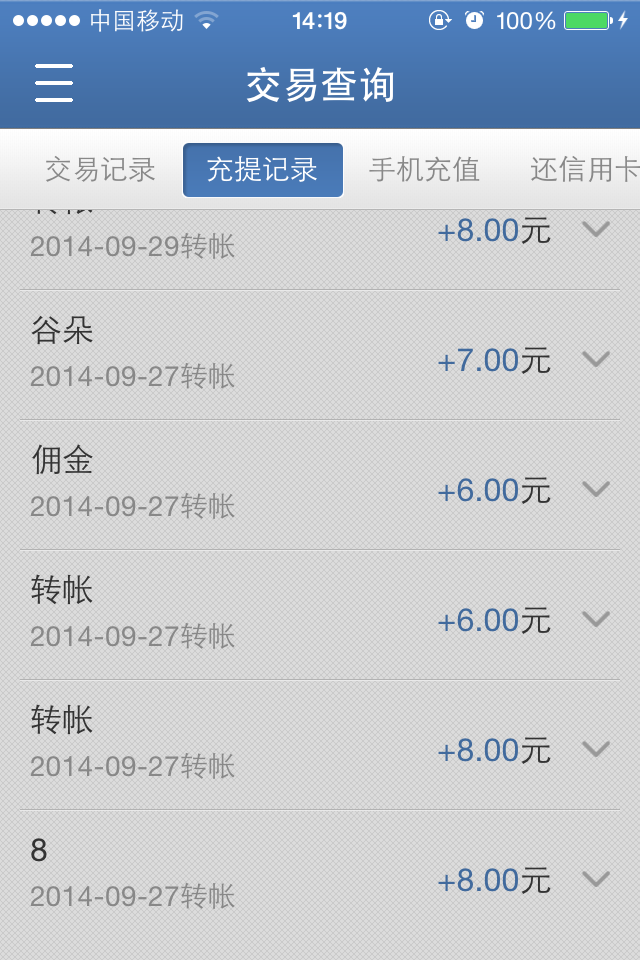640x960 pixels.
Task: Expand the record titled 转帐 with +6.00元
Action: pos(596,619)
